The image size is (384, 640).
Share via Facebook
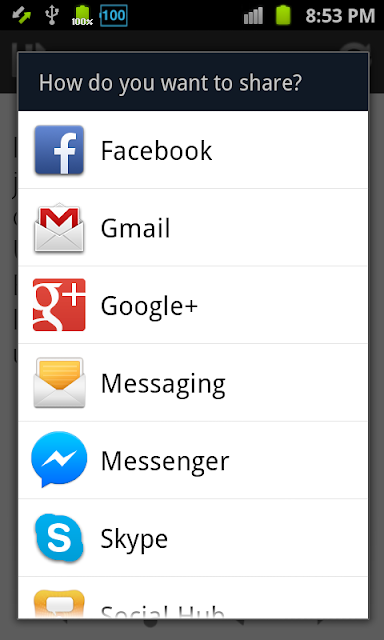point(193,150)
